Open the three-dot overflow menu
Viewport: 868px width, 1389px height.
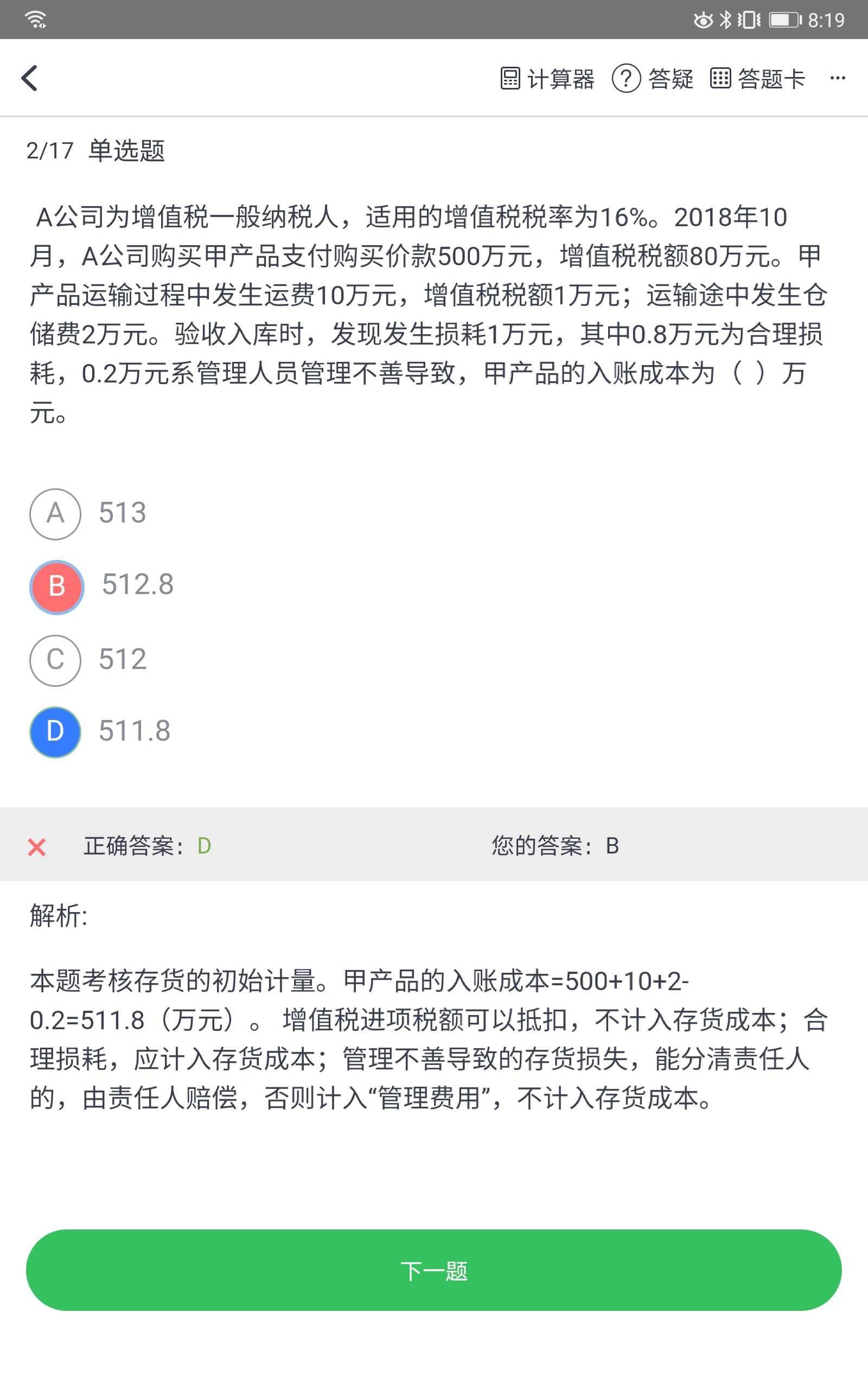pos(837,78)
